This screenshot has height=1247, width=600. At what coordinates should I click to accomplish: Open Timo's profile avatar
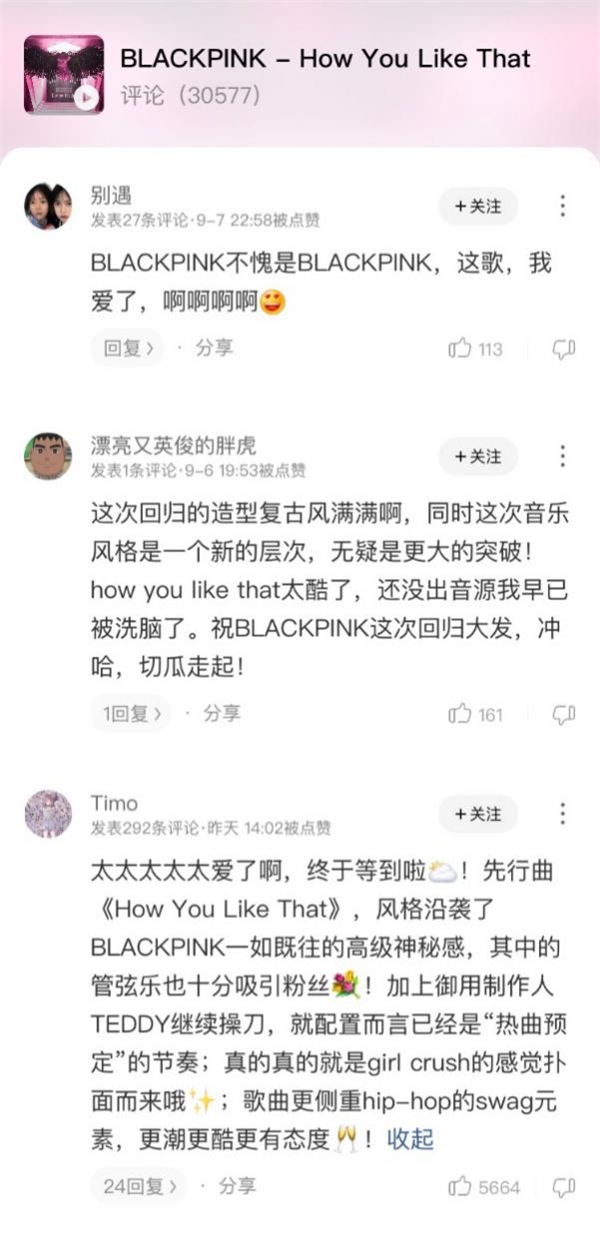click(48, 814)
